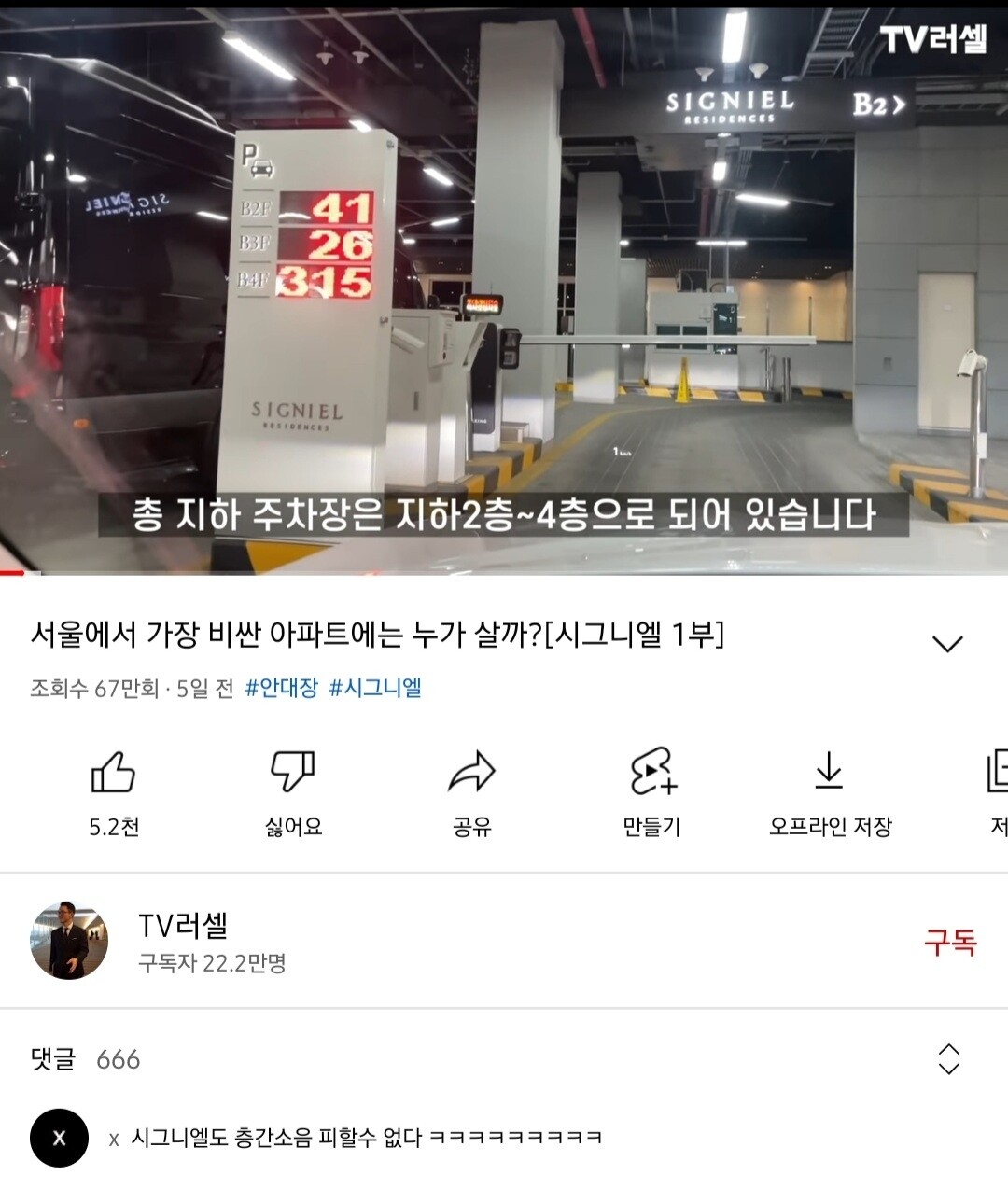Screen dimensions: 1008x1189
Task: Open the #시그니엘 hashtag
Action: pos(375,688)
